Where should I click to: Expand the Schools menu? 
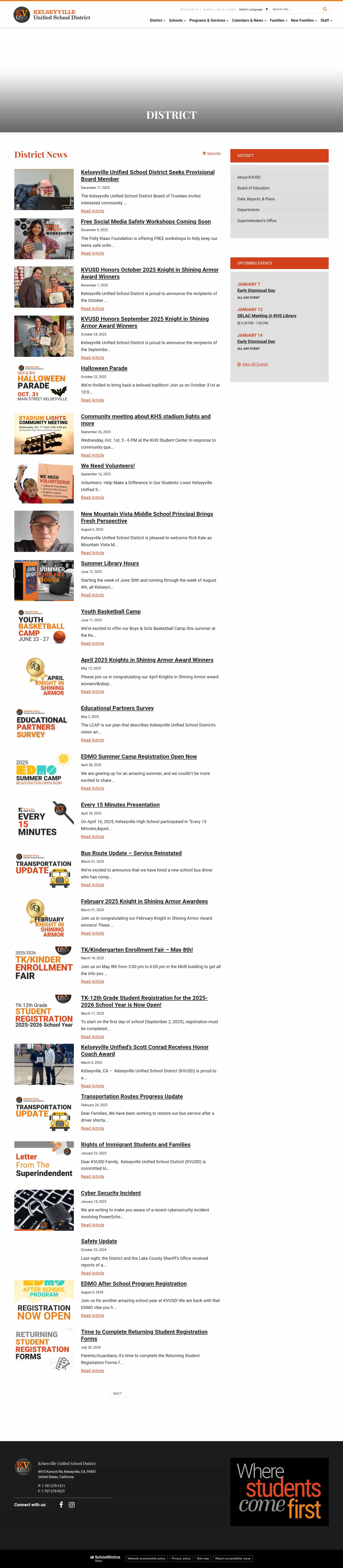(x=177, y=20)
